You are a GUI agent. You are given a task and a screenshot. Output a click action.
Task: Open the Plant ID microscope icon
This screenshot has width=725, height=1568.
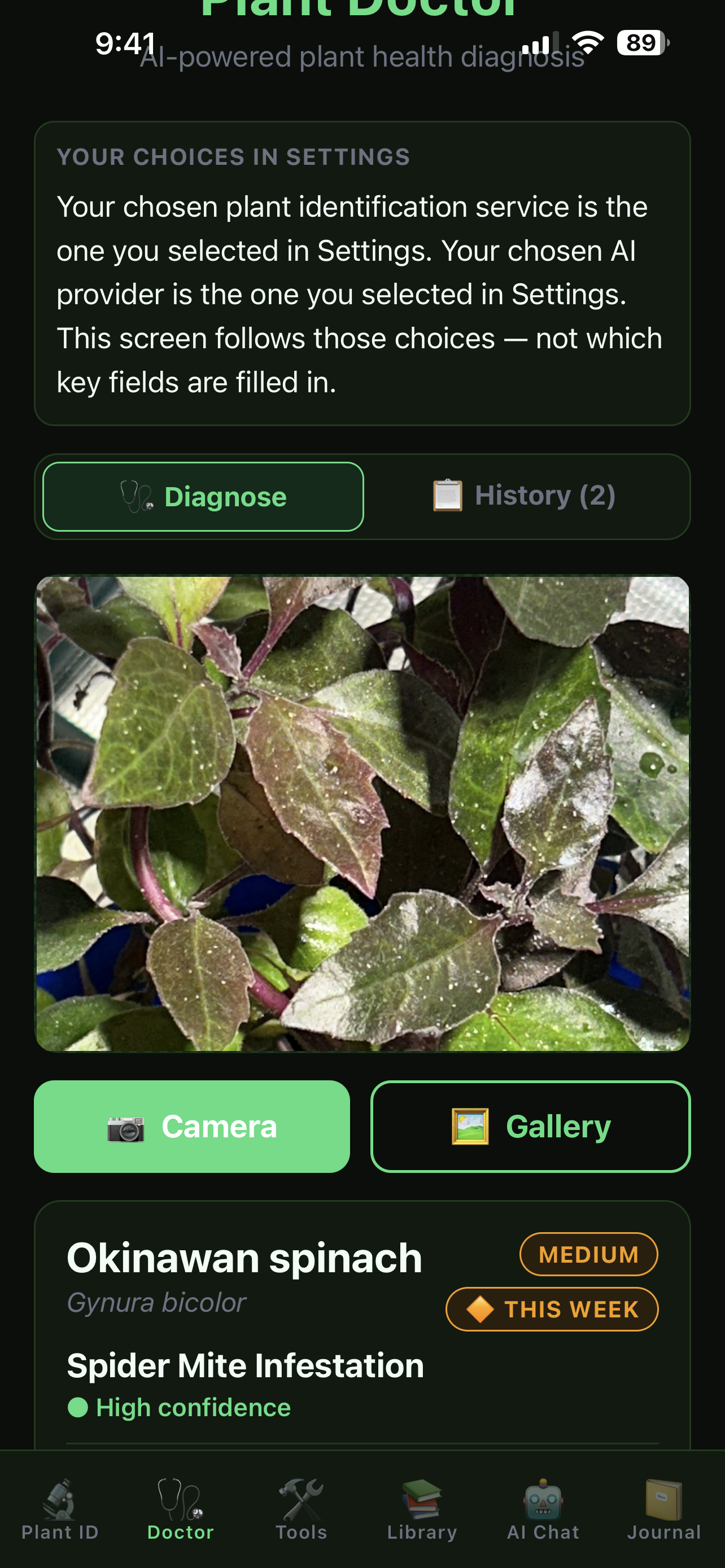[60, 1497]
